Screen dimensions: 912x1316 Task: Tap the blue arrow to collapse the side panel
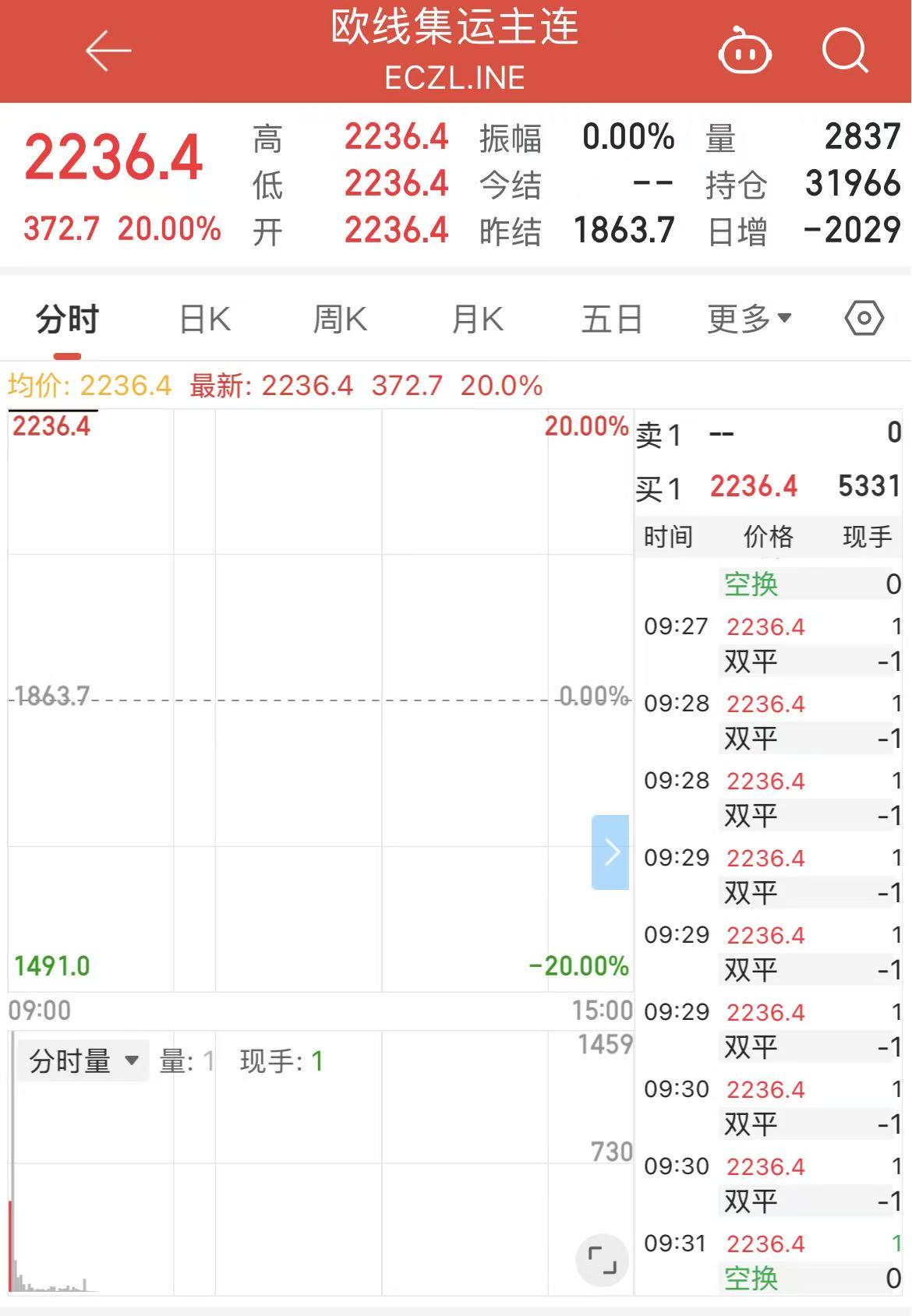pos(610,852)
